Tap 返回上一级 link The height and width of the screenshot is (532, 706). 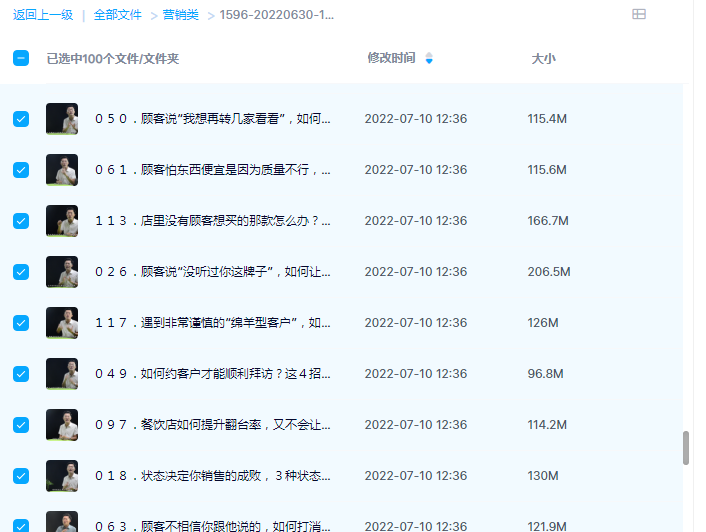point(41,15)
